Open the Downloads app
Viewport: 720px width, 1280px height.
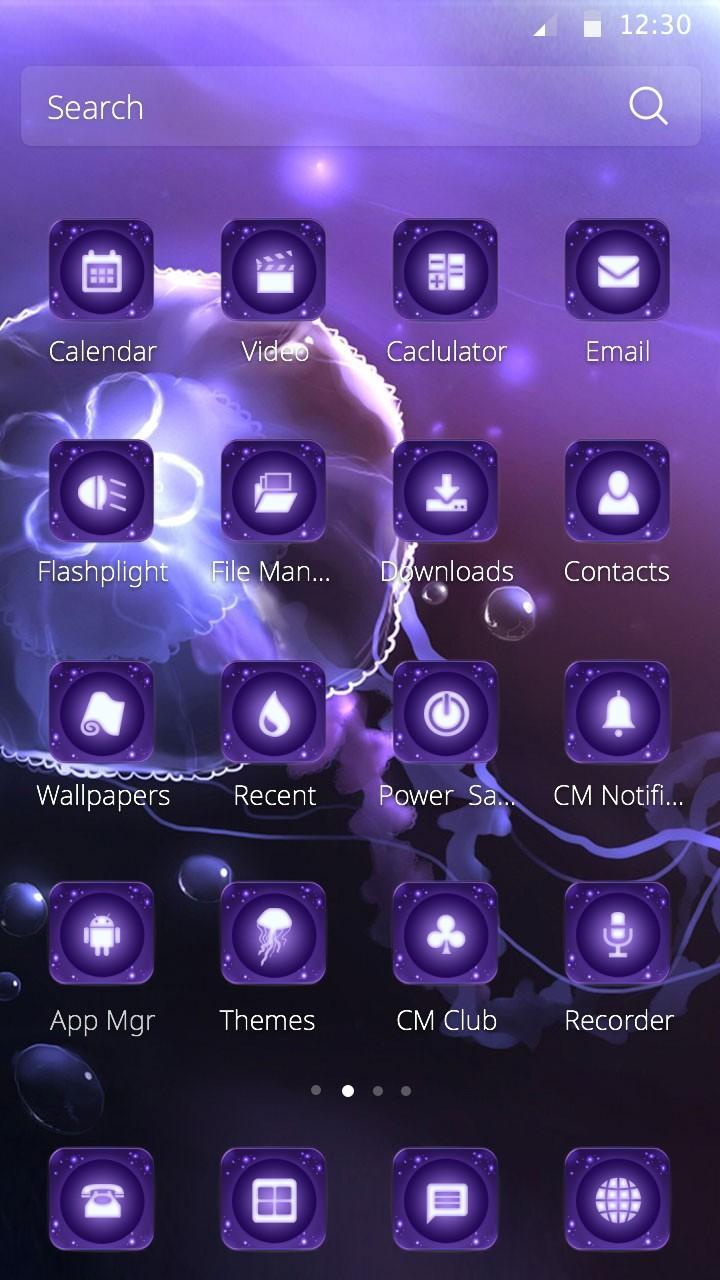pyautogui.click(x=445, y=491)
